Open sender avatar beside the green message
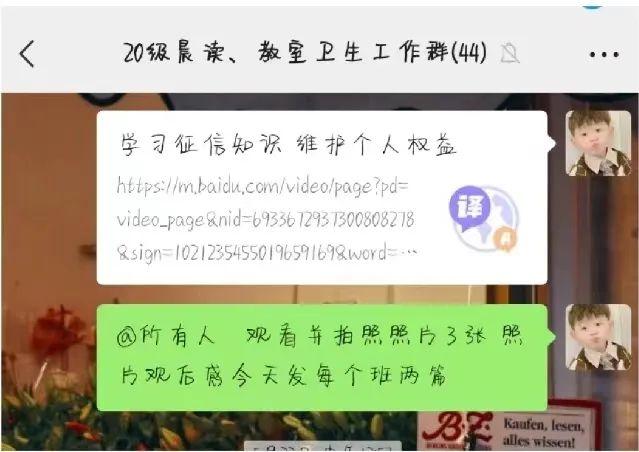Screen dimensions: 639x452 tap(597, 338)
